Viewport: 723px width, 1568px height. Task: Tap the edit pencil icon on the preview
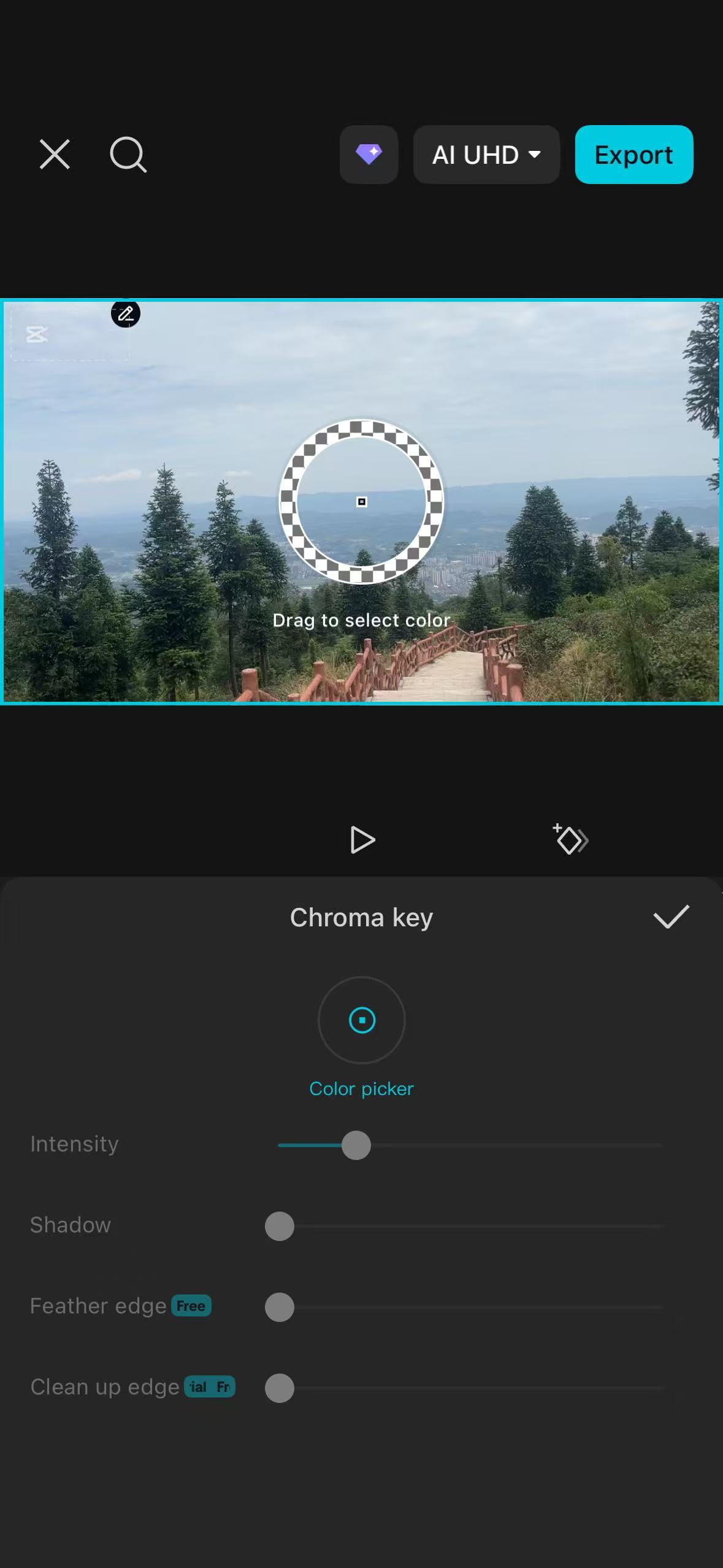(126, 314)
